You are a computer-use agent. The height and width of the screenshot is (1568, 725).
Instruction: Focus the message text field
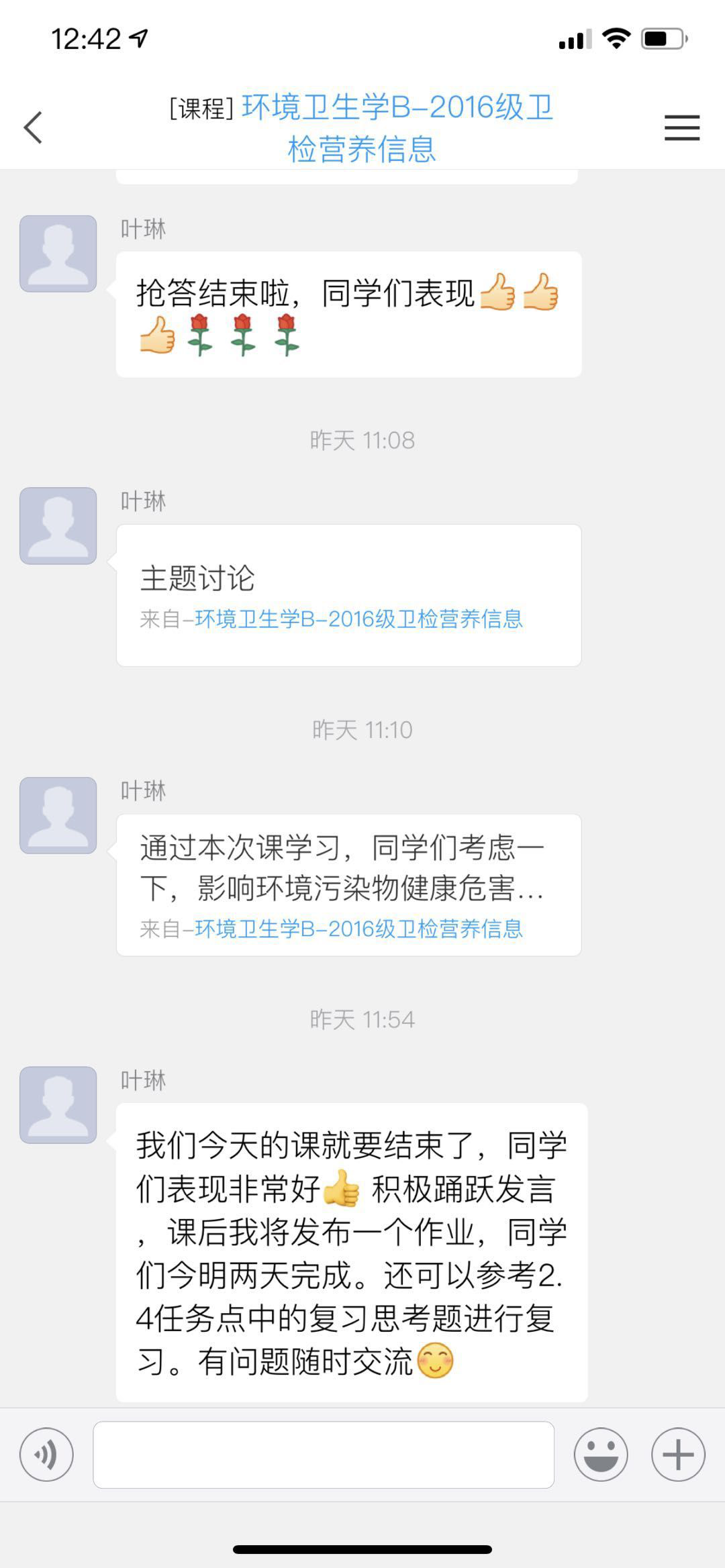324,1454
